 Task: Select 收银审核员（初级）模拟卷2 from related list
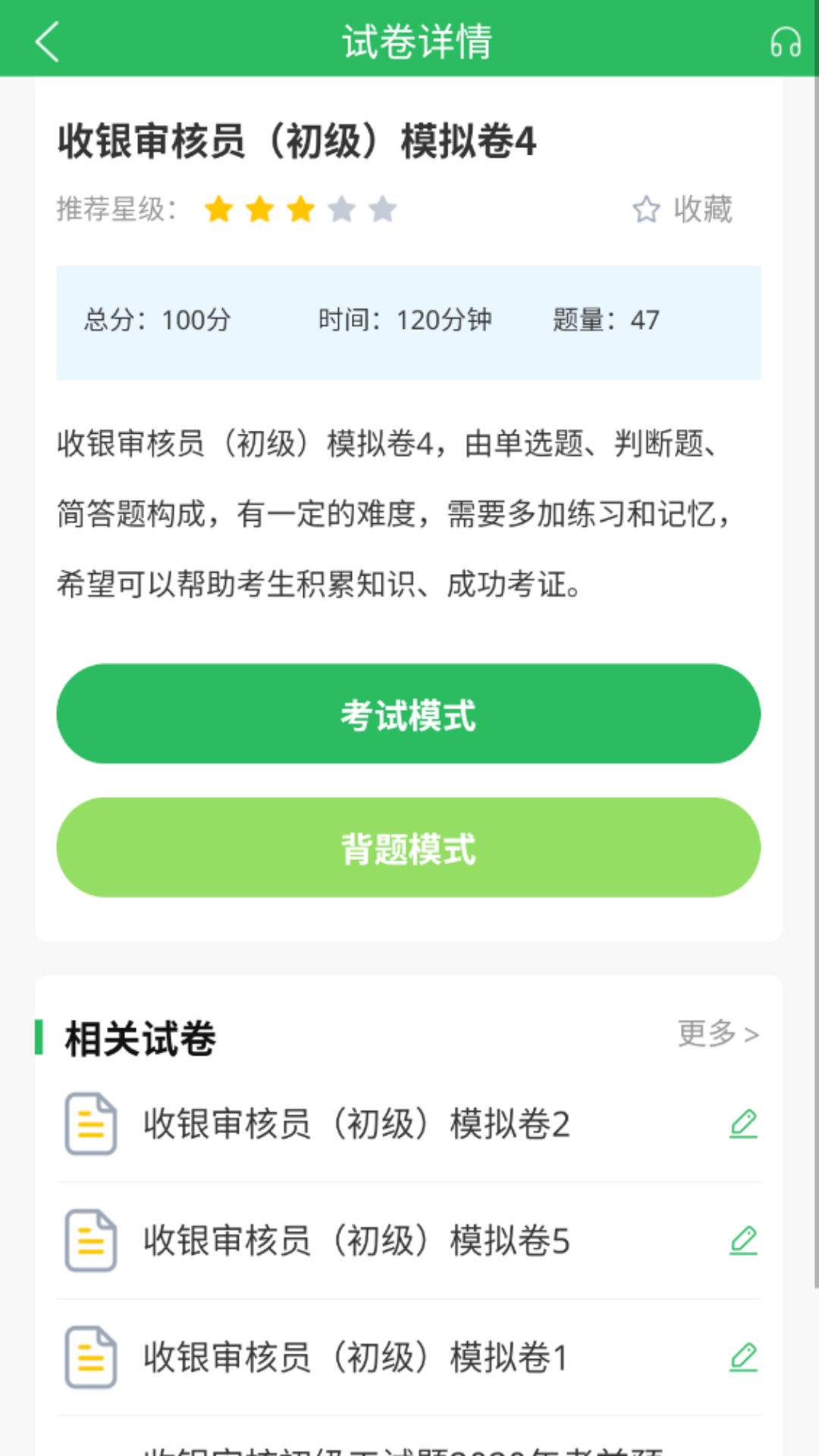pos(356,1125)
